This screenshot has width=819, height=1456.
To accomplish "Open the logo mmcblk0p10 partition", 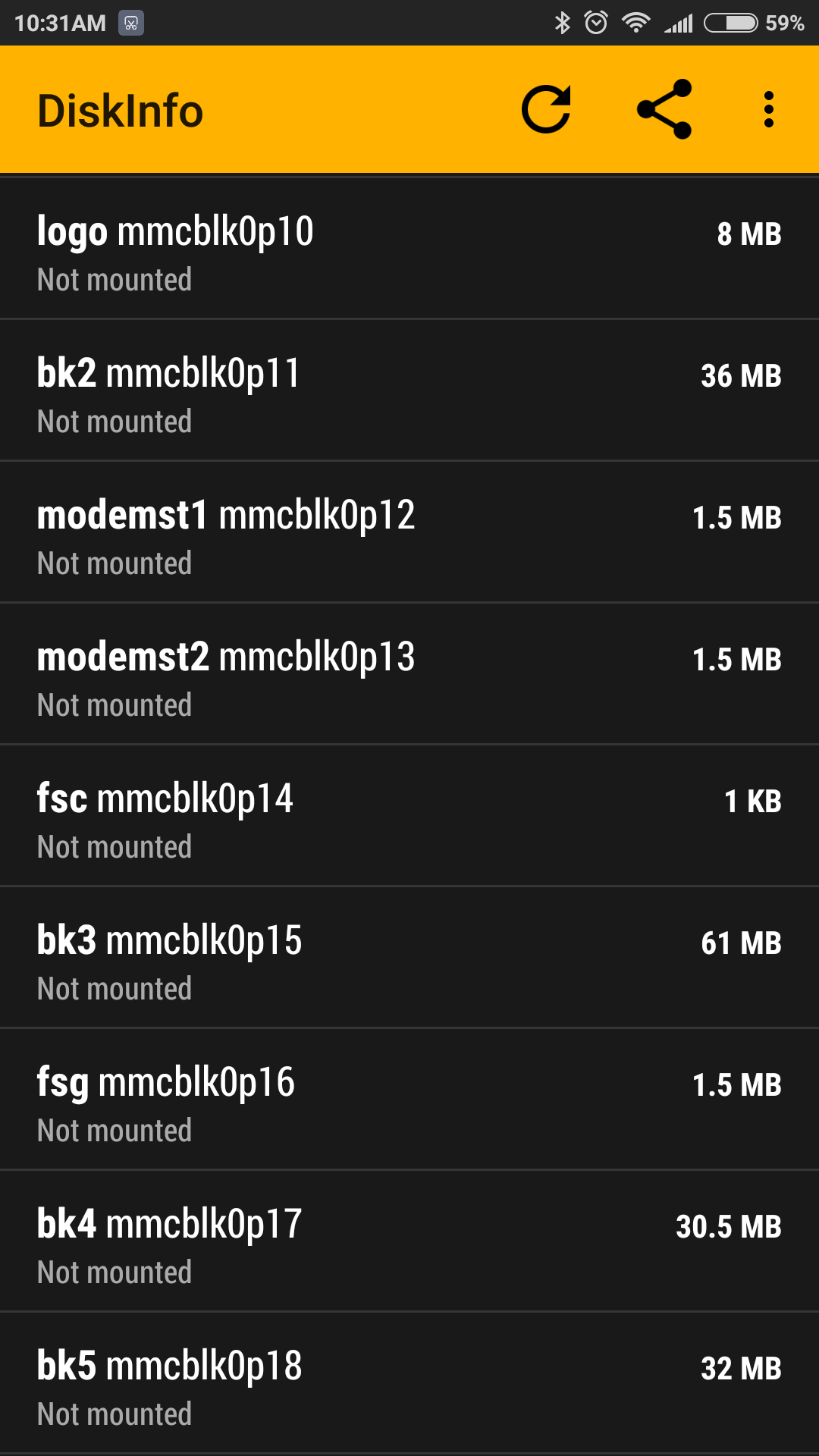I will click(x=409, y=248).
